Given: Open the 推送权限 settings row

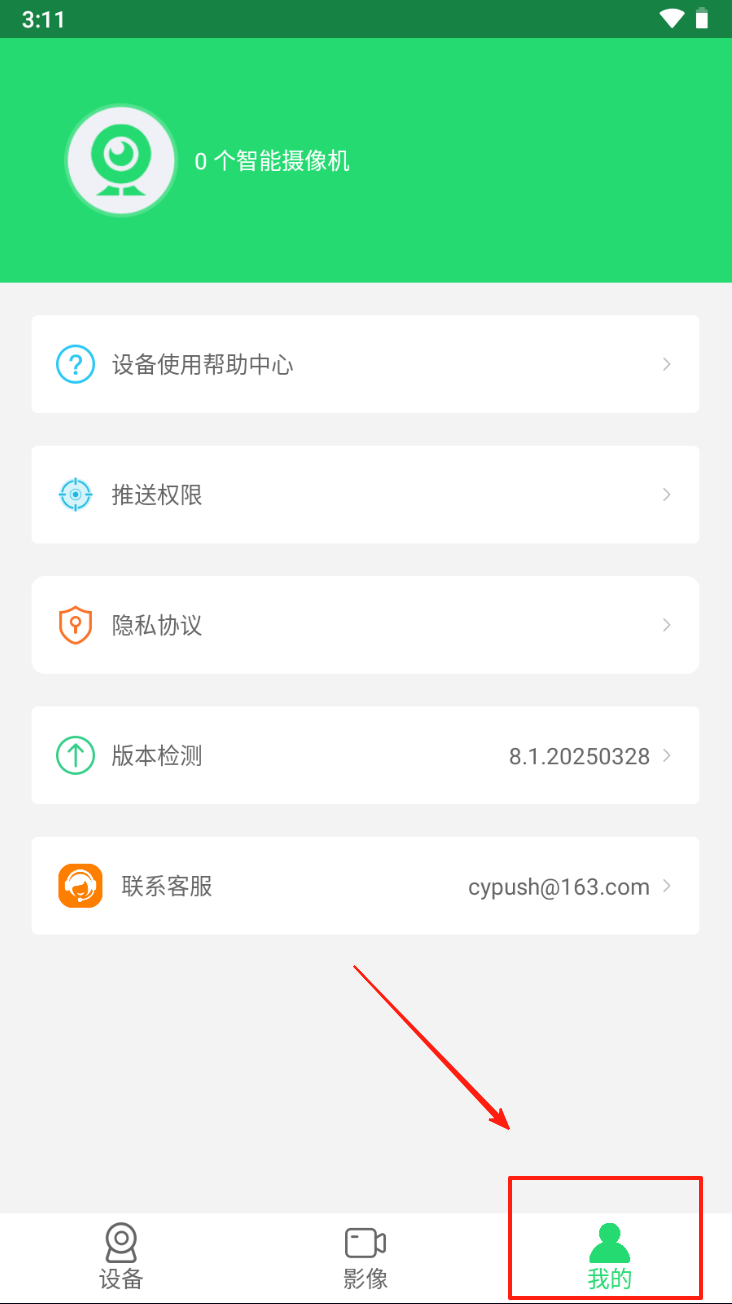Looking at the screenshot, I should point(365,494).
